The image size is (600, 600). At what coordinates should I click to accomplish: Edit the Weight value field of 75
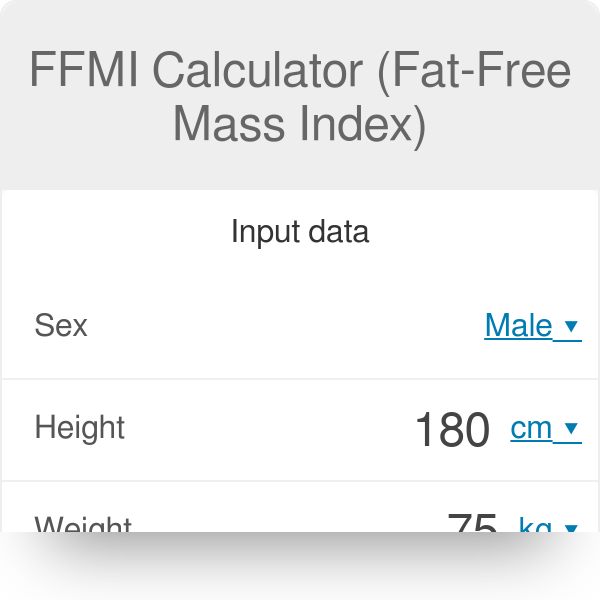[472, 523]
